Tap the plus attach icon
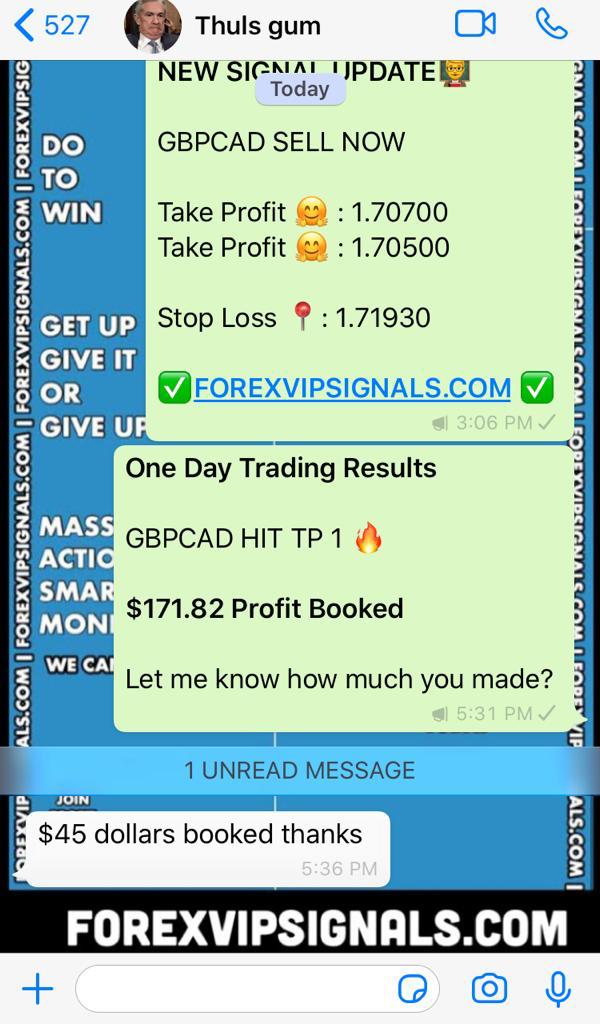This screenshot has height=1024, width=600. click(37, 989)
